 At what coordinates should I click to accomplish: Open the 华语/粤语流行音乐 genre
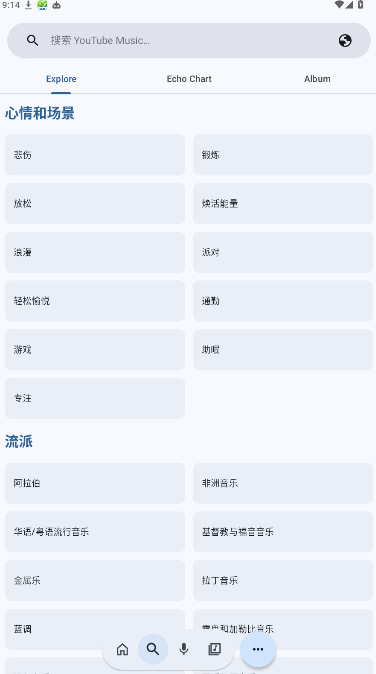95,532
